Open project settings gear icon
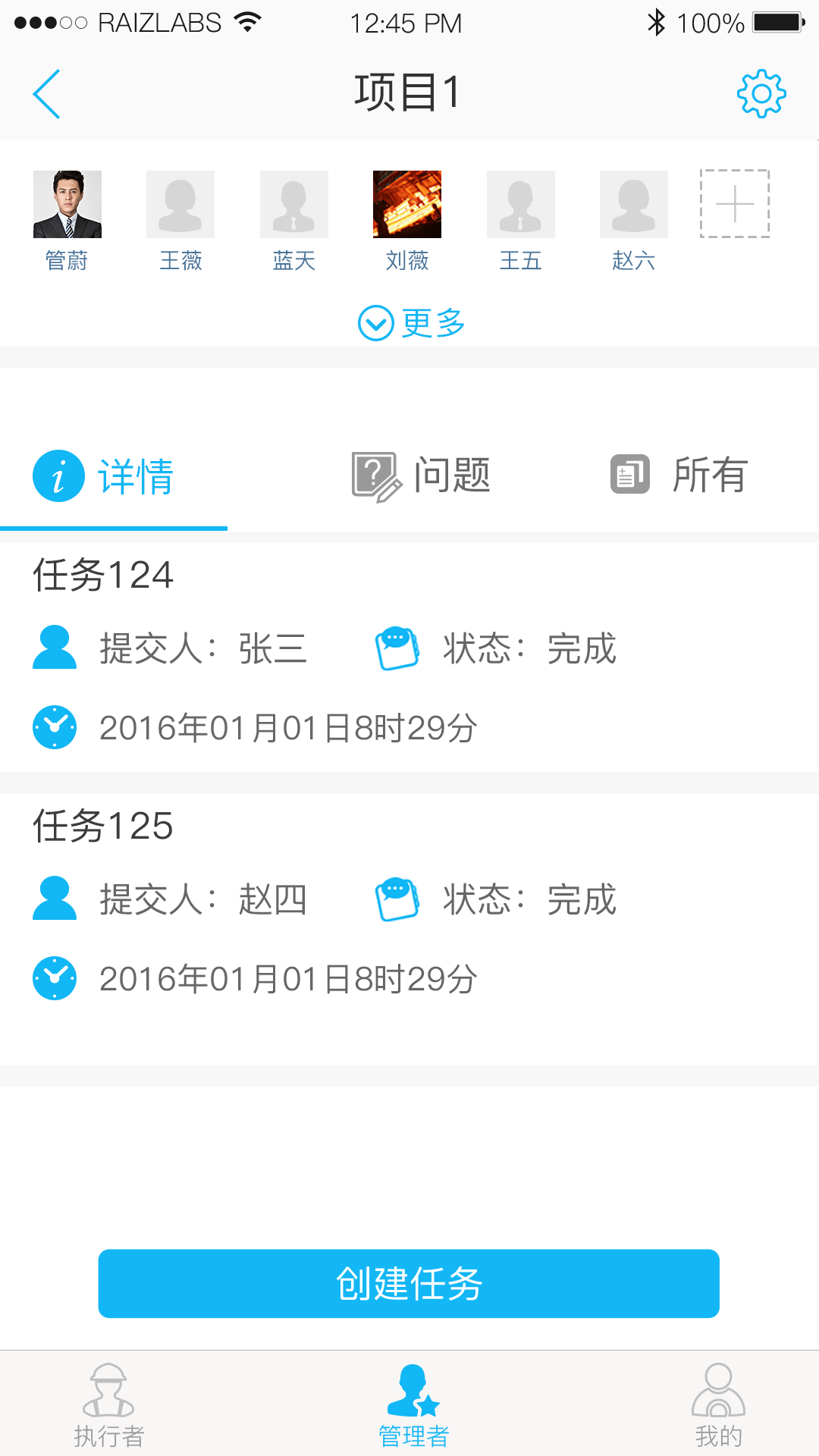The height and width of the screenshot is (1456, 819). pos(761,94)
